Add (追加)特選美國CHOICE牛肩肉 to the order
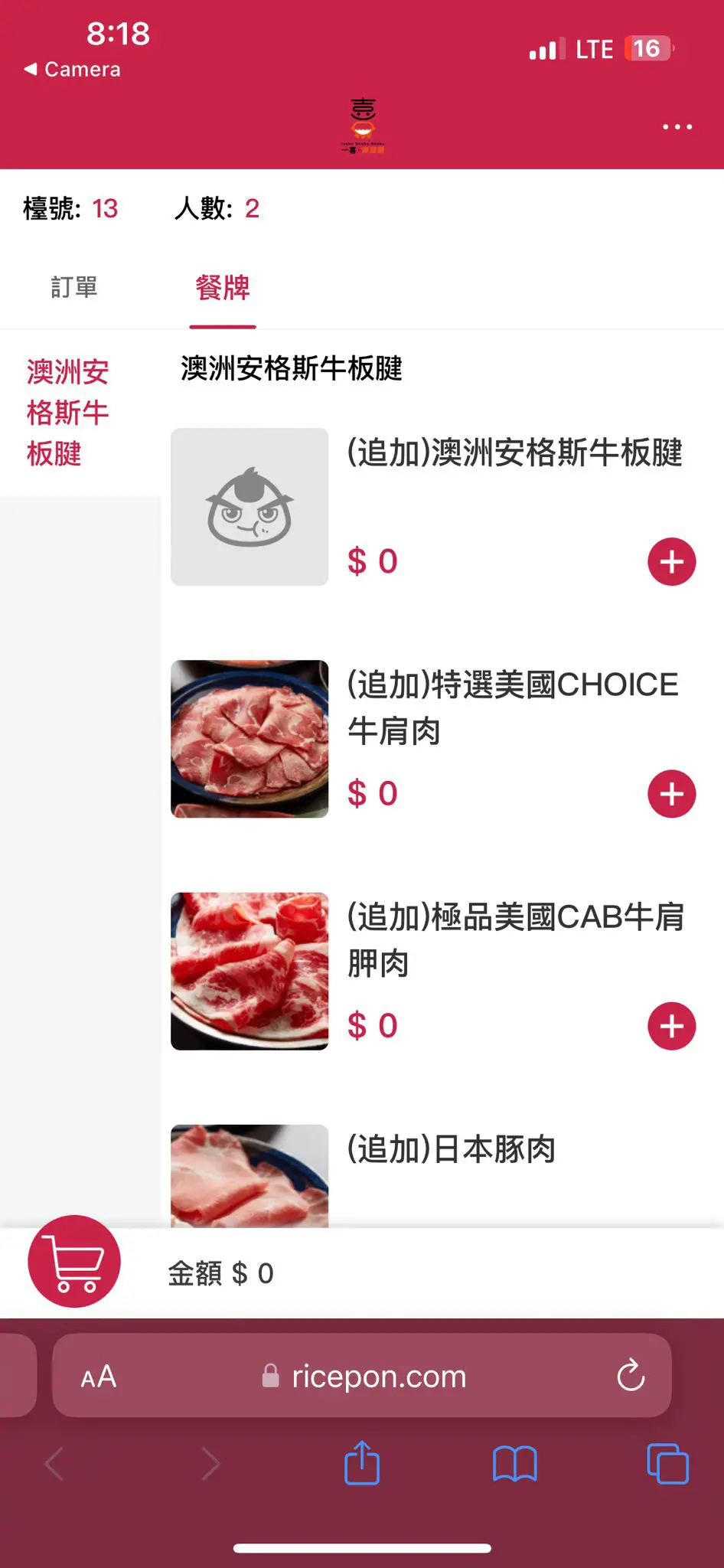The height and width of the screenshot is (1568, 724). pos(671,794)
